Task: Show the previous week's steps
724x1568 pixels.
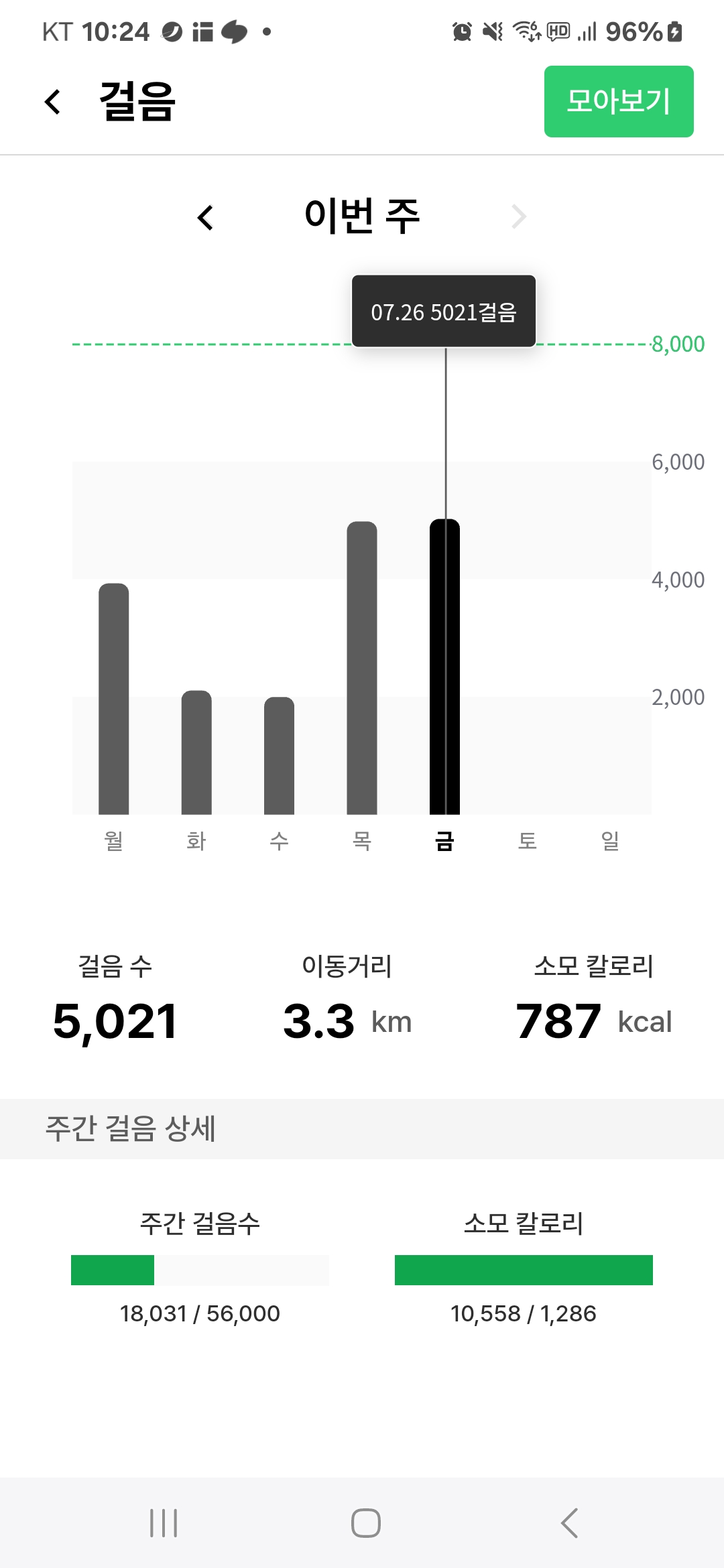Action: click(x=205, y=217)
